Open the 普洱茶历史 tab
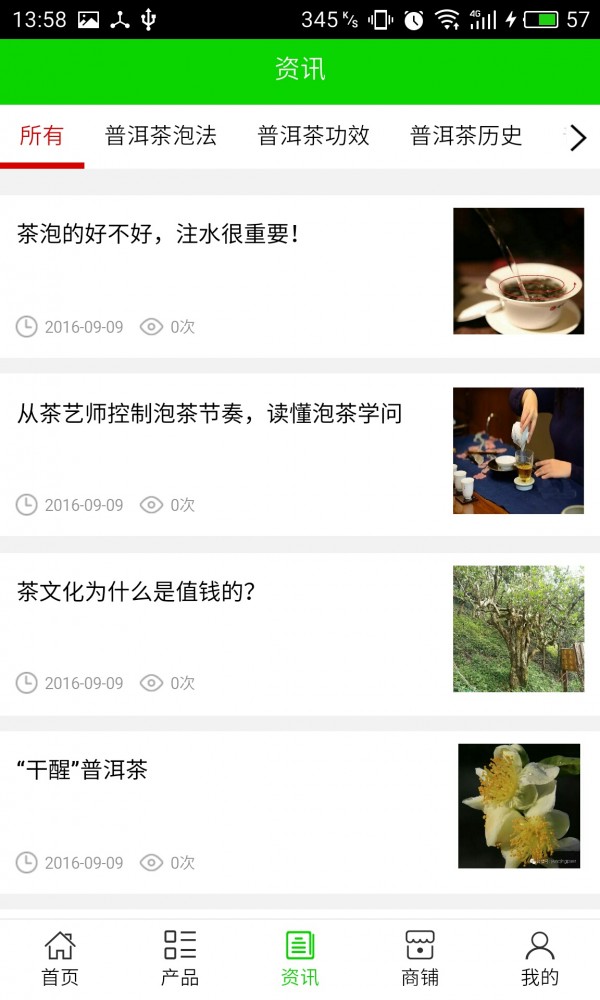Screen dimensions: 600x1000 (466, 136)
